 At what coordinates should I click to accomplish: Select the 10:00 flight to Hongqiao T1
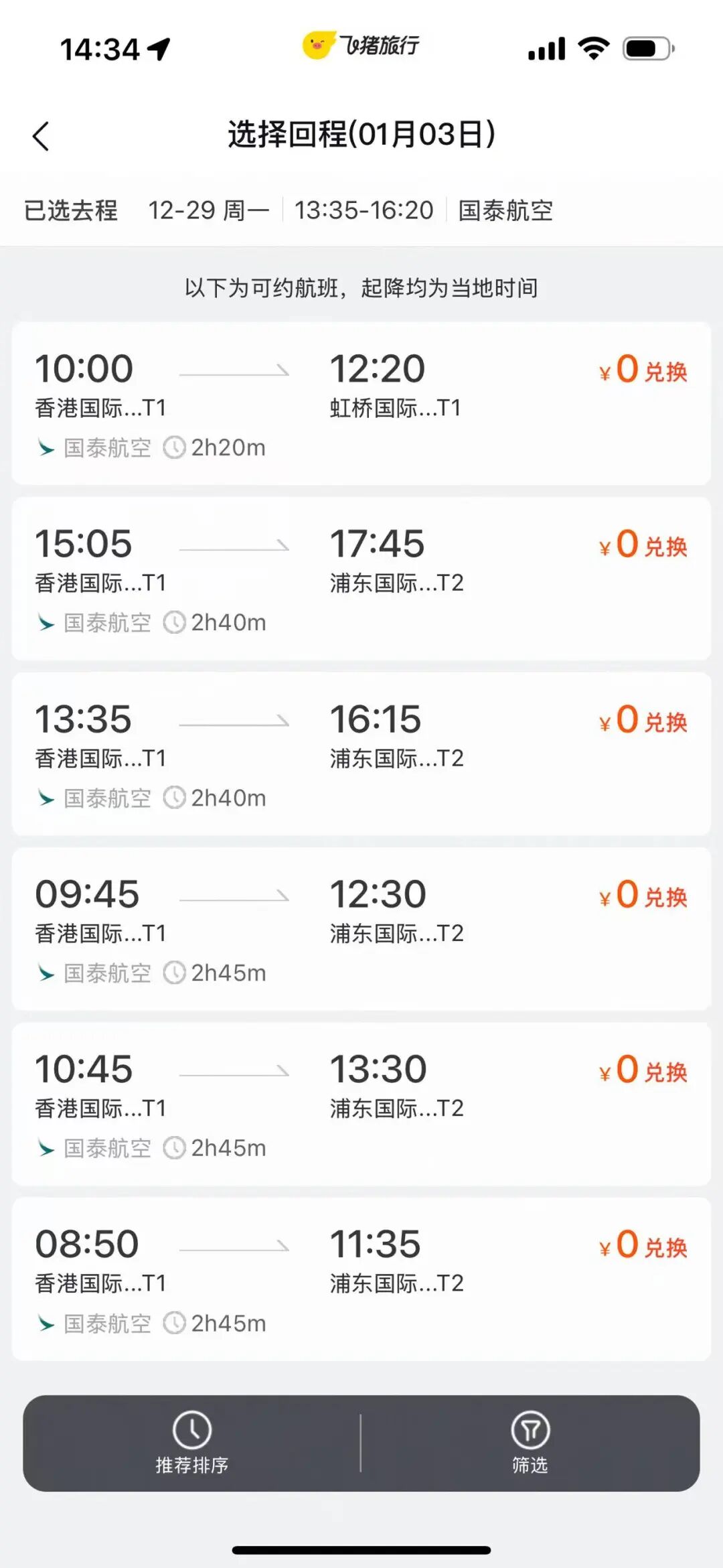(361, 403)
